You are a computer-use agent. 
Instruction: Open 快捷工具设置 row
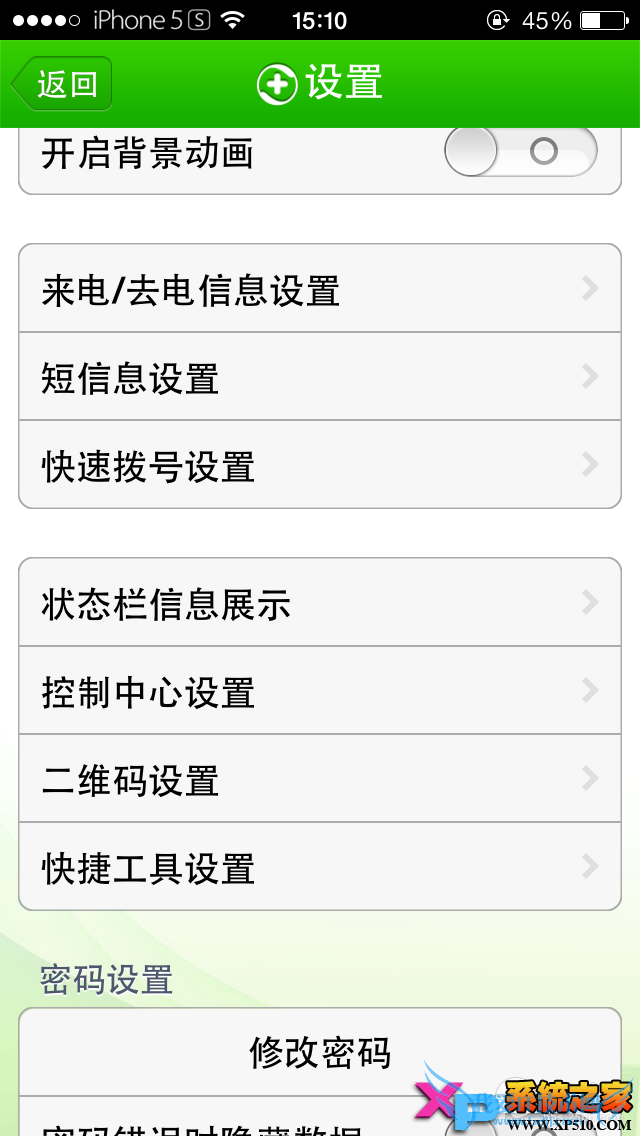point(320,867)
